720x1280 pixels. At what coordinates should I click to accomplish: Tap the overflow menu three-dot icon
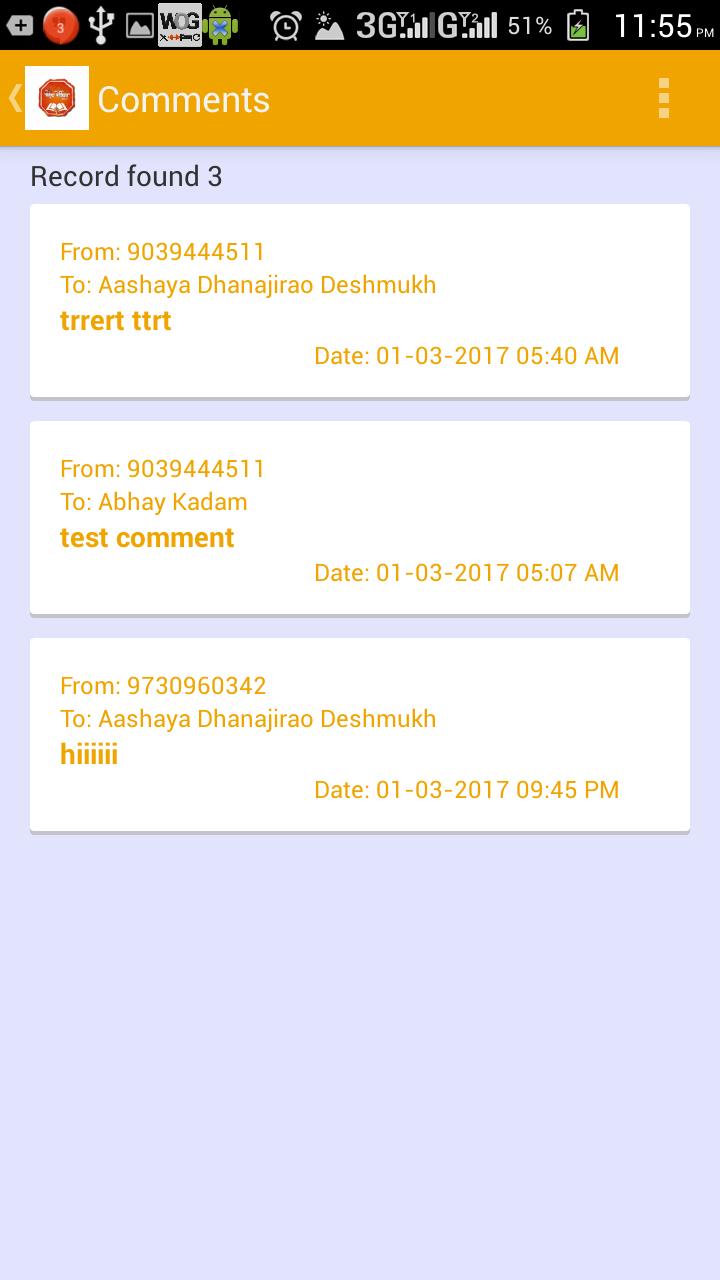[663, 99]
